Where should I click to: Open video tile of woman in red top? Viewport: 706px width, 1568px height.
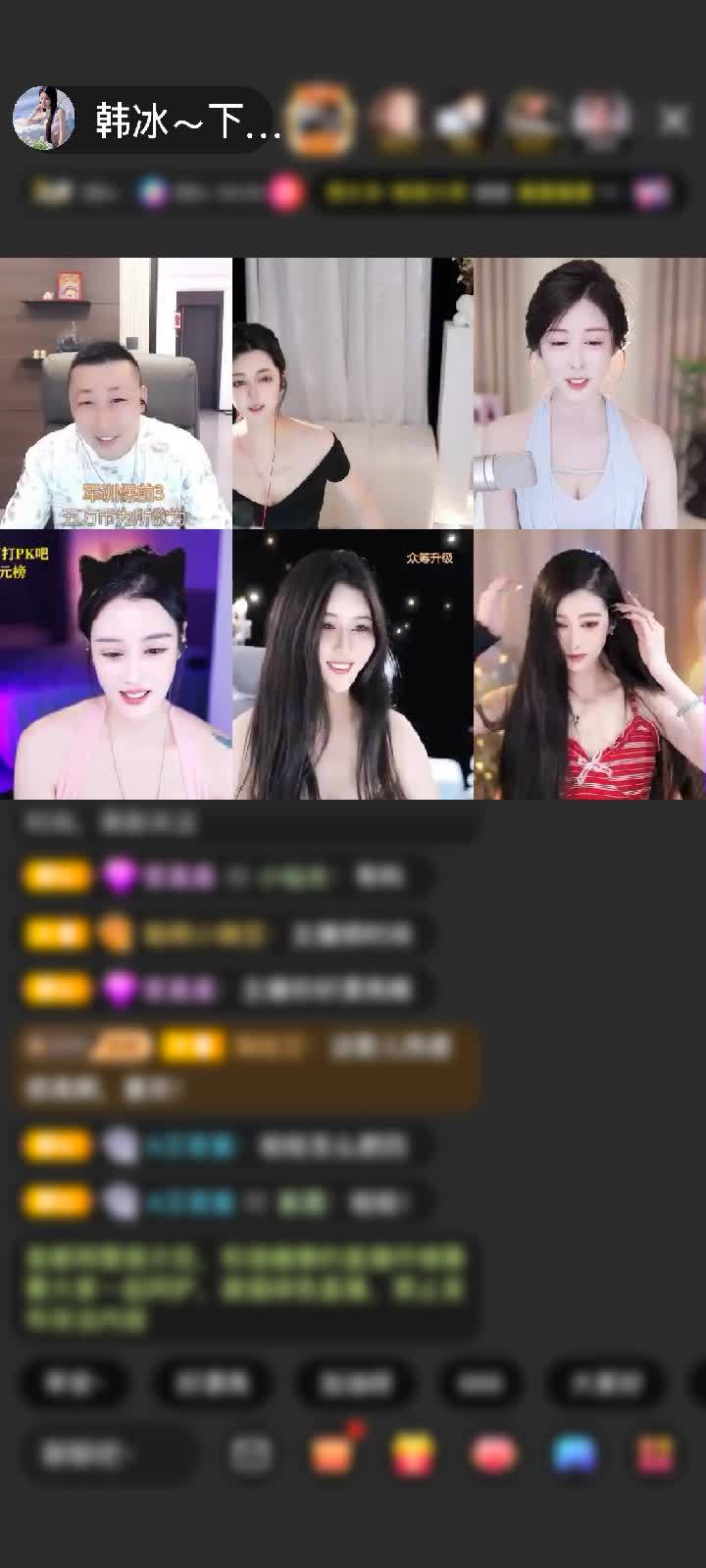(x=589, y=664)
